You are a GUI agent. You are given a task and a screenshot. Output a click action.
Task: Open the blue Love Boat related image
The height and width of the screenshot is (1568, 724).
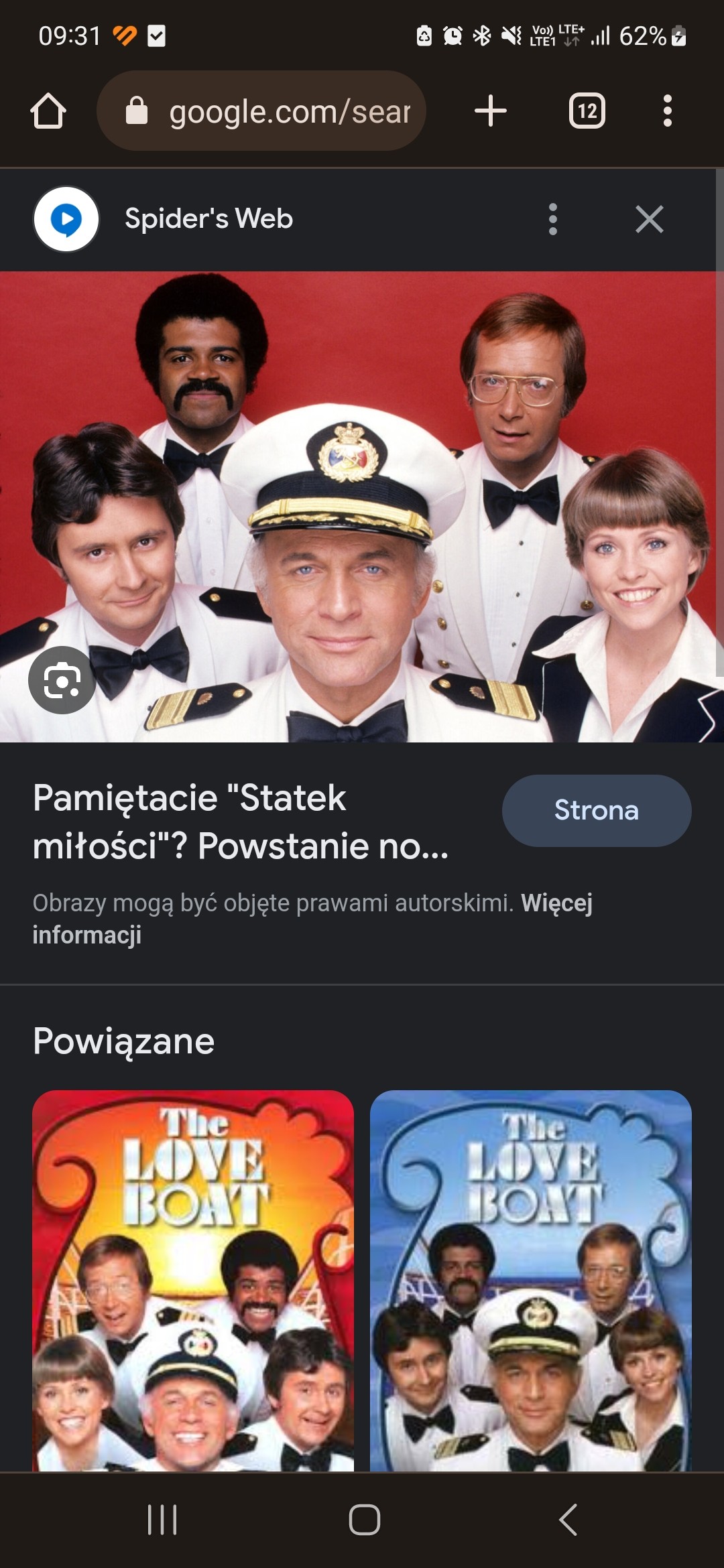pyautogui.click(x=531, y=1280)
